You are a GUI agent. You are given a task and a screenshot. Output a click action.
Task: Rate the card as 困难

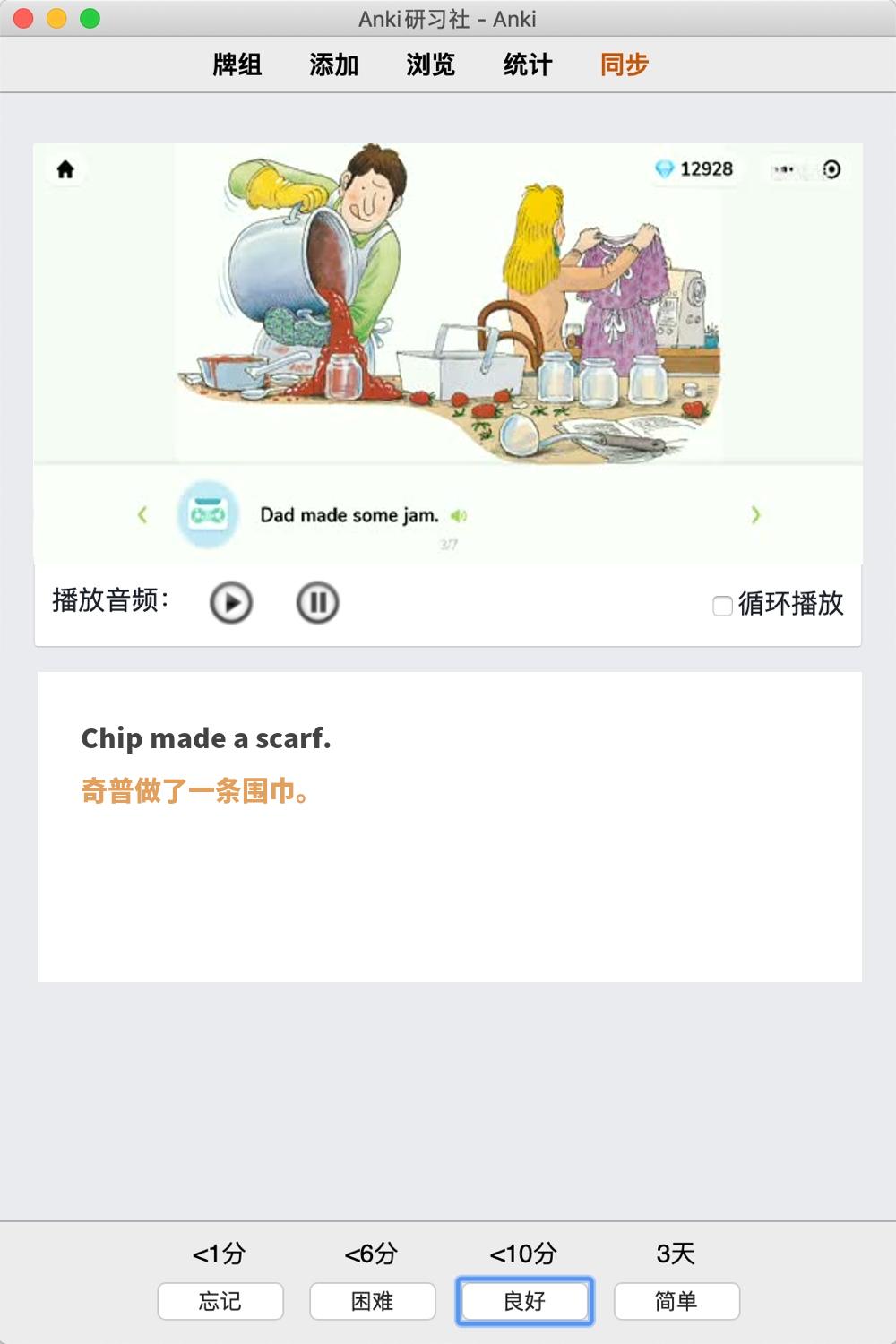(373, 1301)
